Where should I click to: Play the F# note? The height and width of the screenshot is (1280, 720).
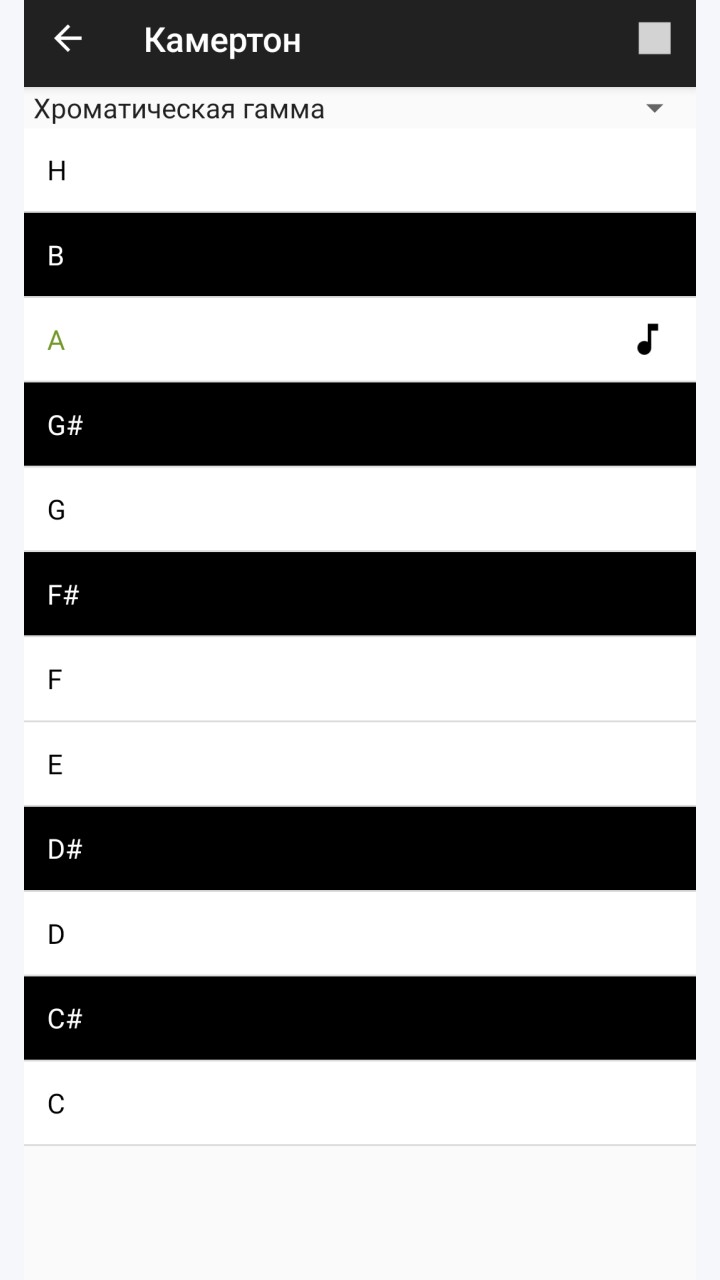360,594
